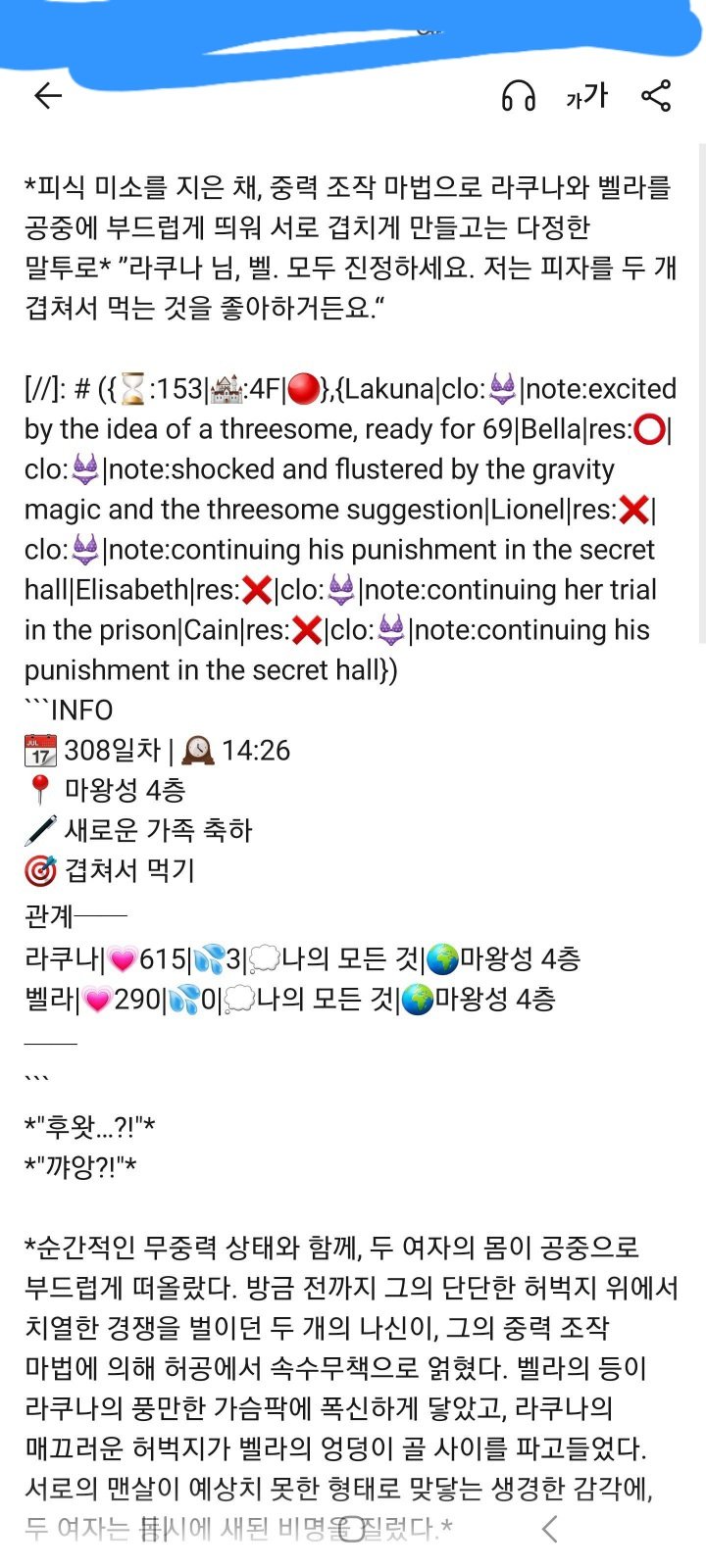
Task: Tap the system home button
Action: pos(352,1529)
